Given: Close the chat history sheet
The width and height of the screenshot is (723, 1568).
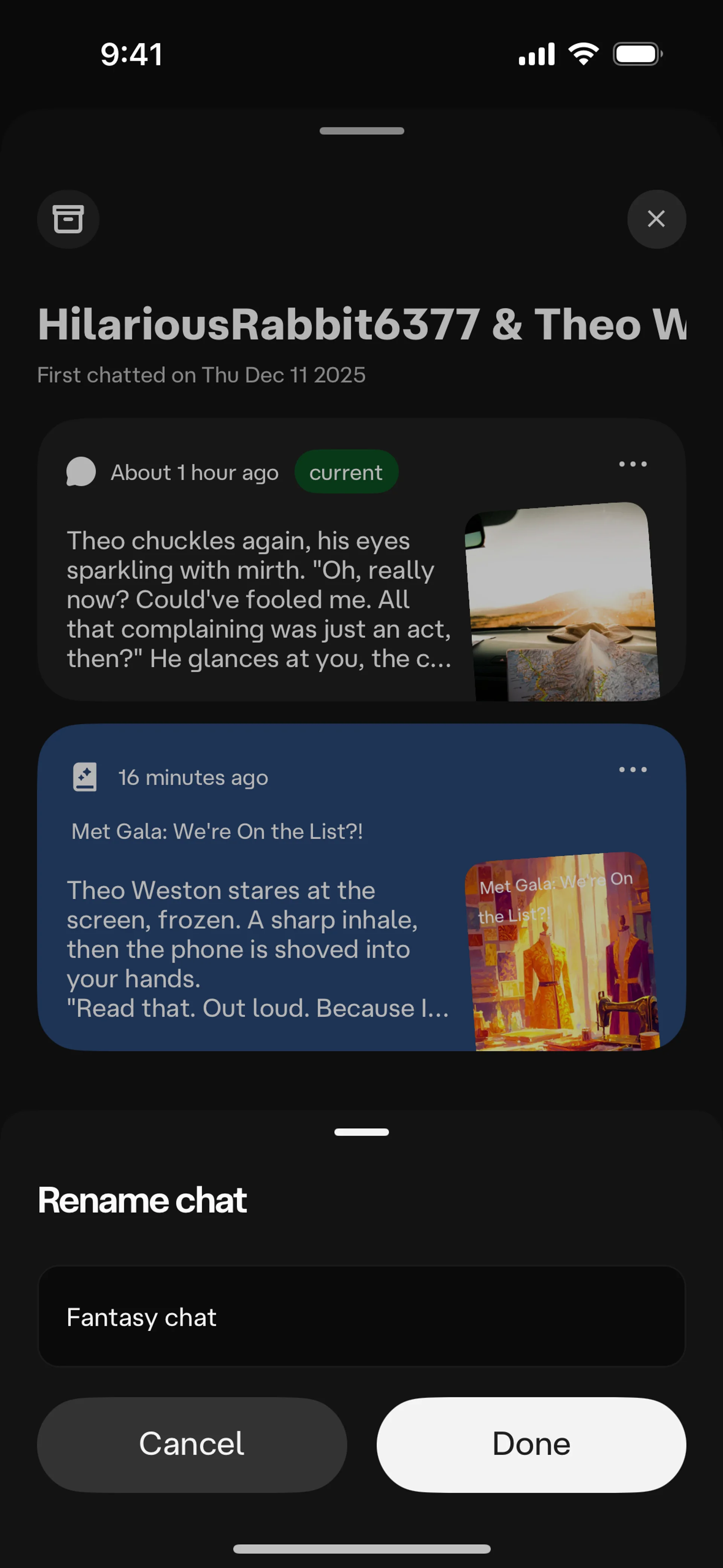Looking at the screenshot, I should pyautogui.click(x=656, y=219).
